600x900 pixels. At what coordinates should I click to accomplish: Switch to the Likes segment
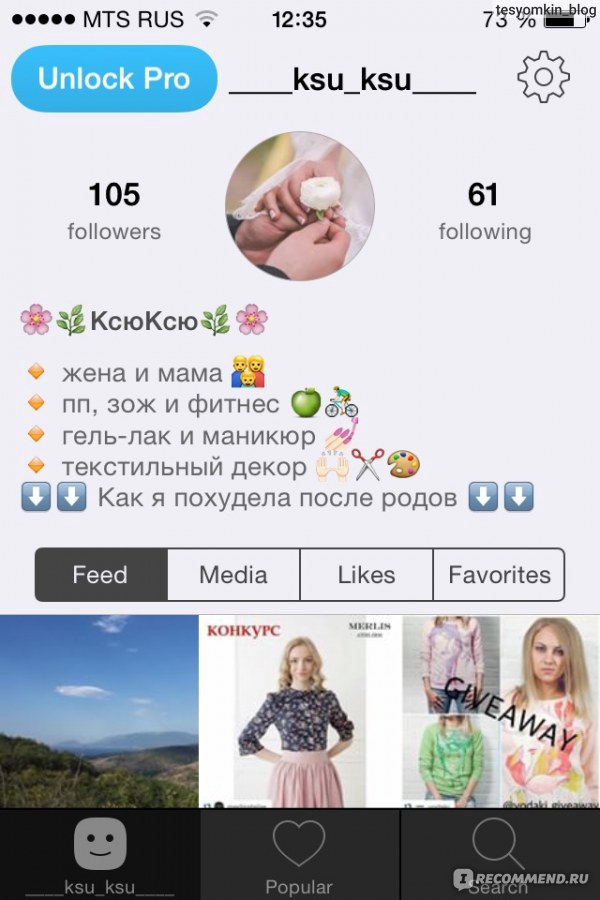pos(366,575)
